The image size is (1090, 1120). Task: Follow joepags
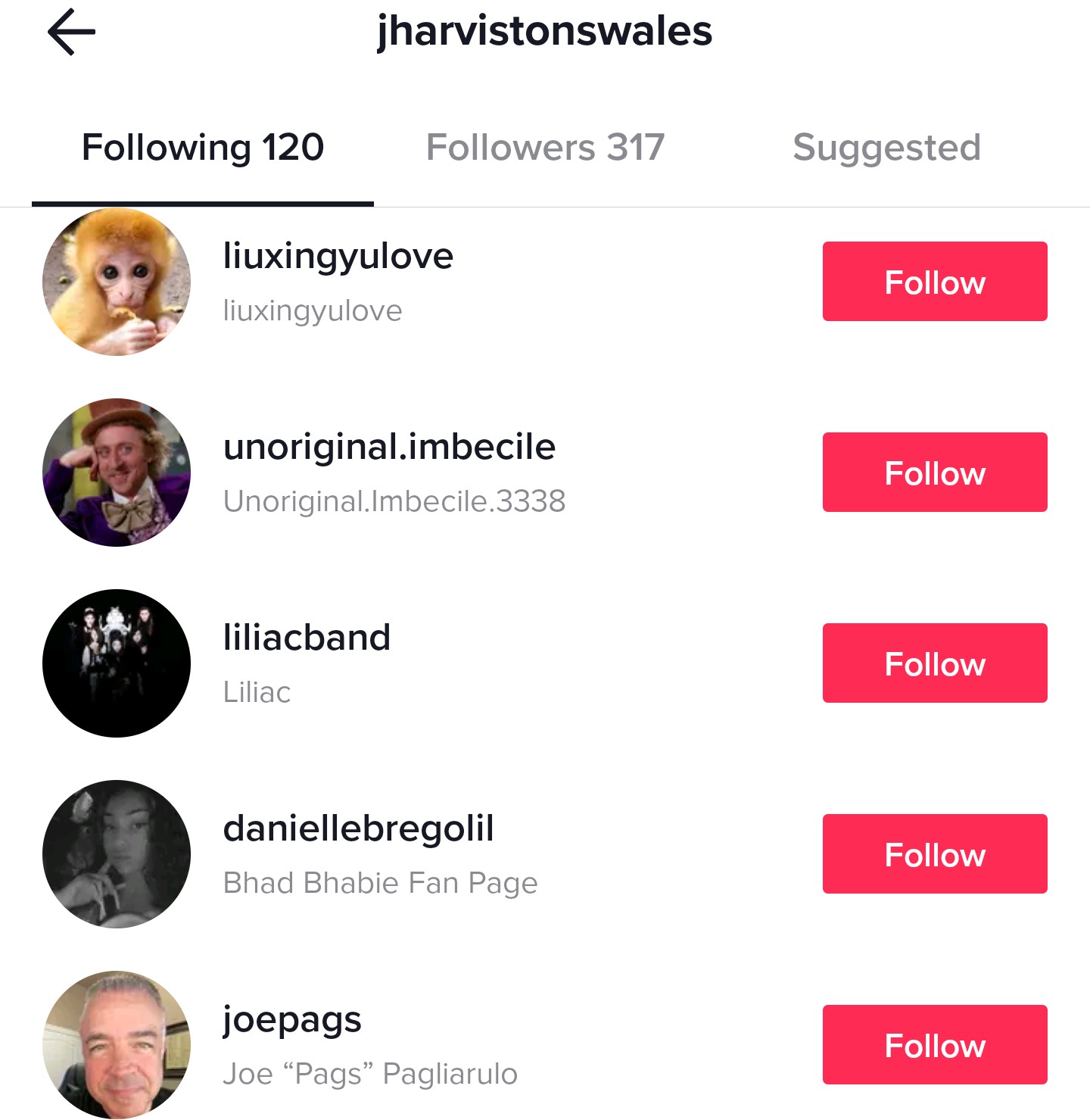934,1045
